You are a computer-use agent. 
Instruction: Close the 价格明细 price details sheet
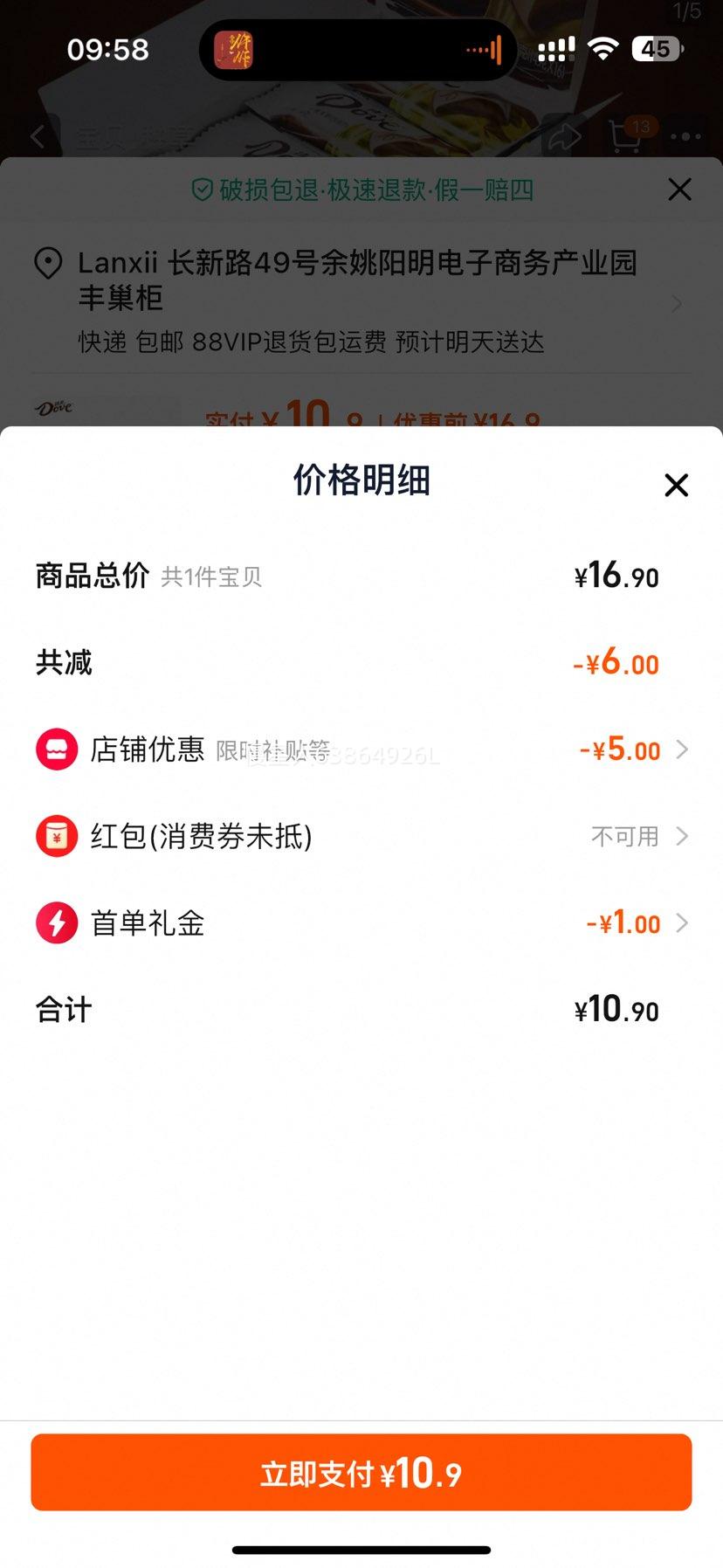(676, 485)
